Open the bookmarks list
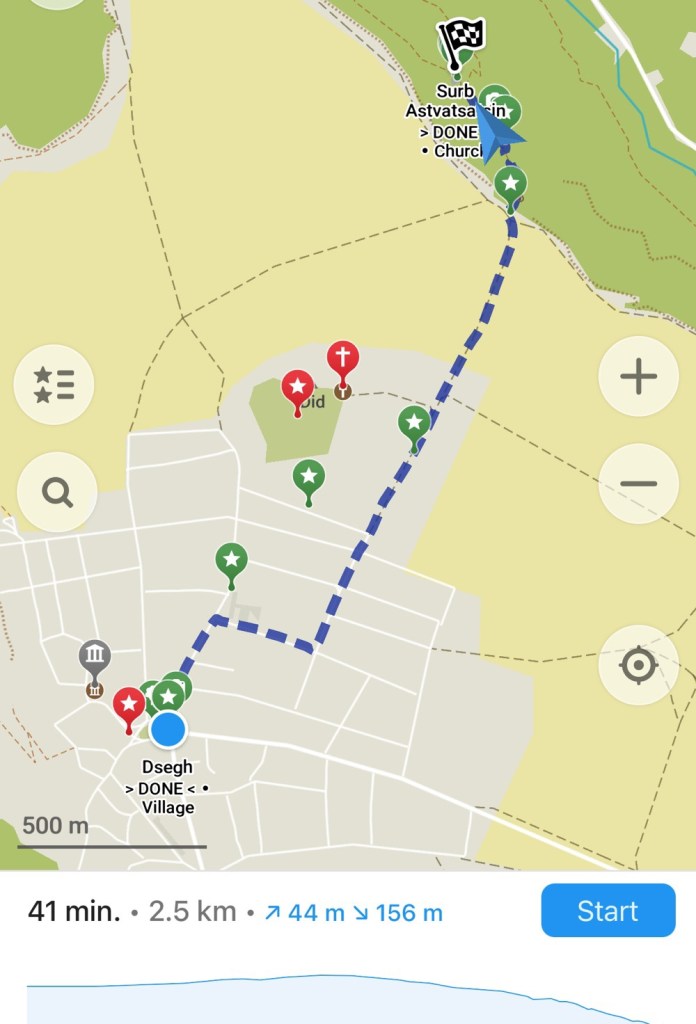The height and width of the screenshot is (1024, 696). 54,384
